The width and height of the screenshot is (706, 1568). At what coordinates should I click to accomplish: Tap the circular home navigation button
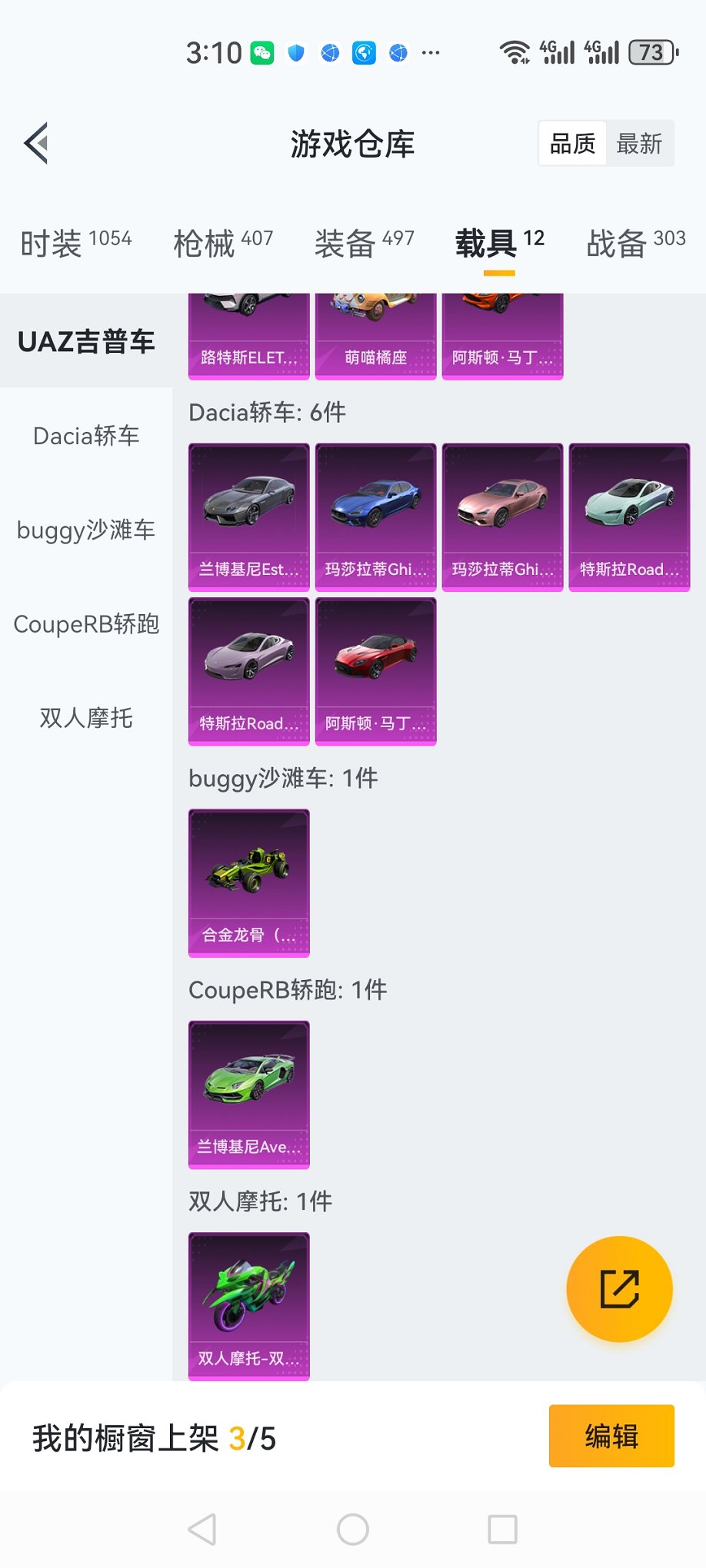coord(352,1530)
